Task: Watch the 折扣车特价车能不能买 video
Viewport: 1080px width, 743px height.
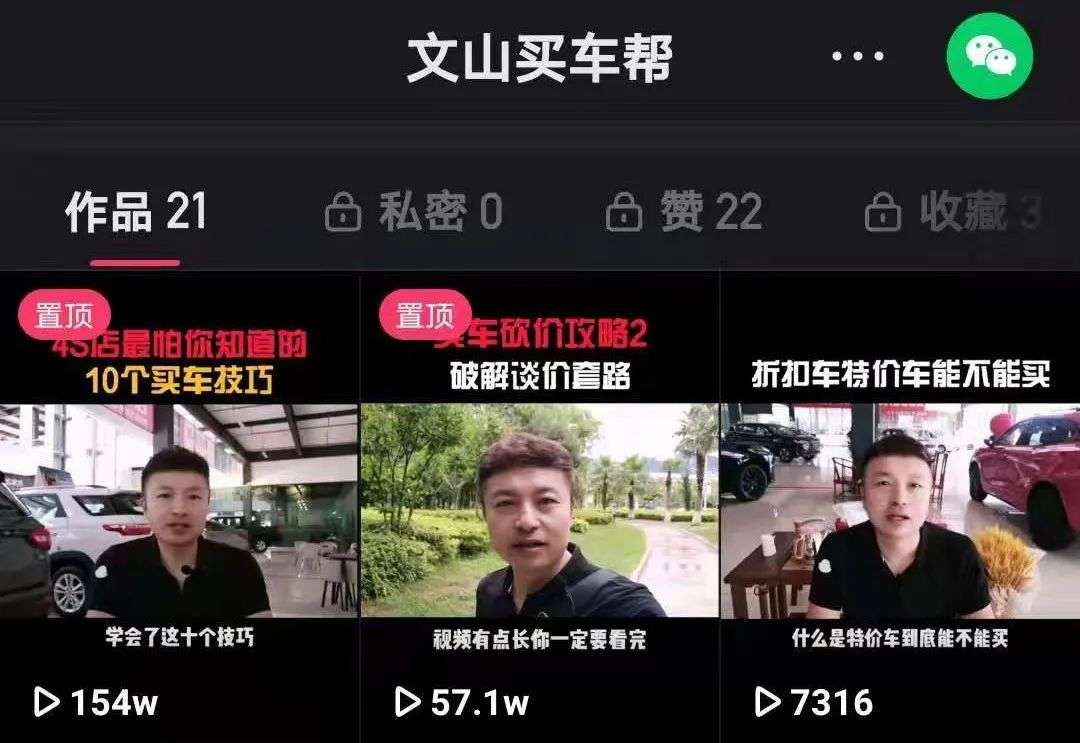Action: pos(900,508)
